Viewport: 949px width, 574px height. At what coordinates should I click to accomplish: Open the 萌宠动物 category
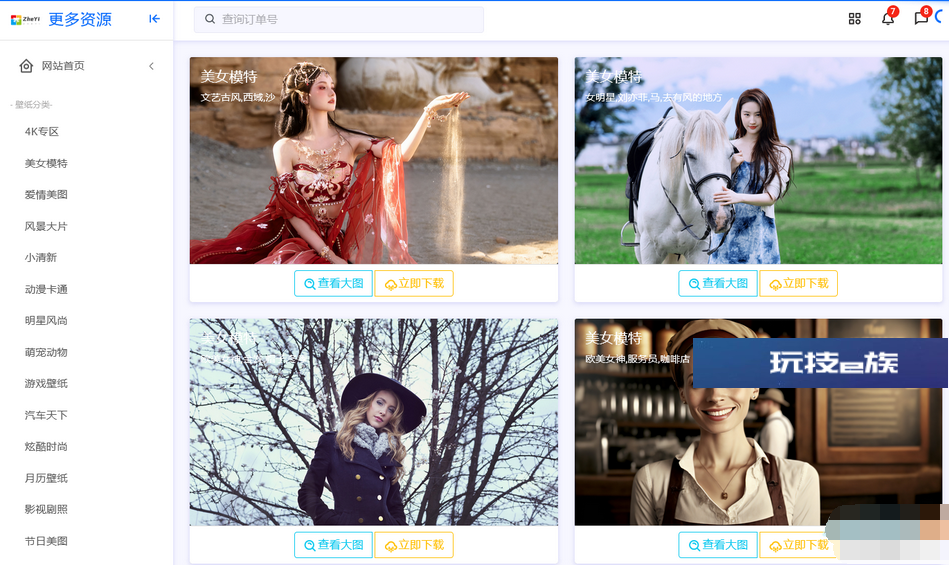click(x=46, y=352)
